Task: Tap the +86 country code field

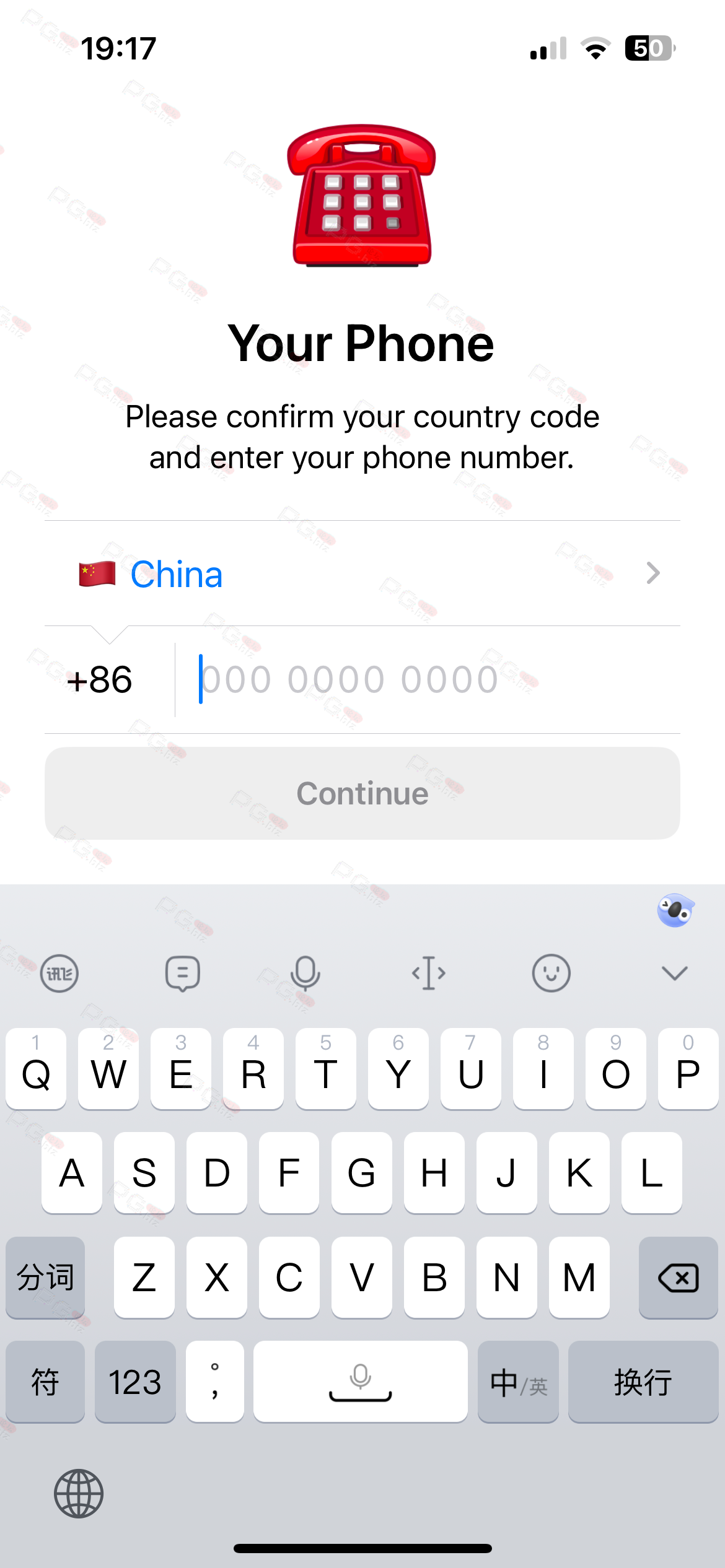Action: (100, 679)
